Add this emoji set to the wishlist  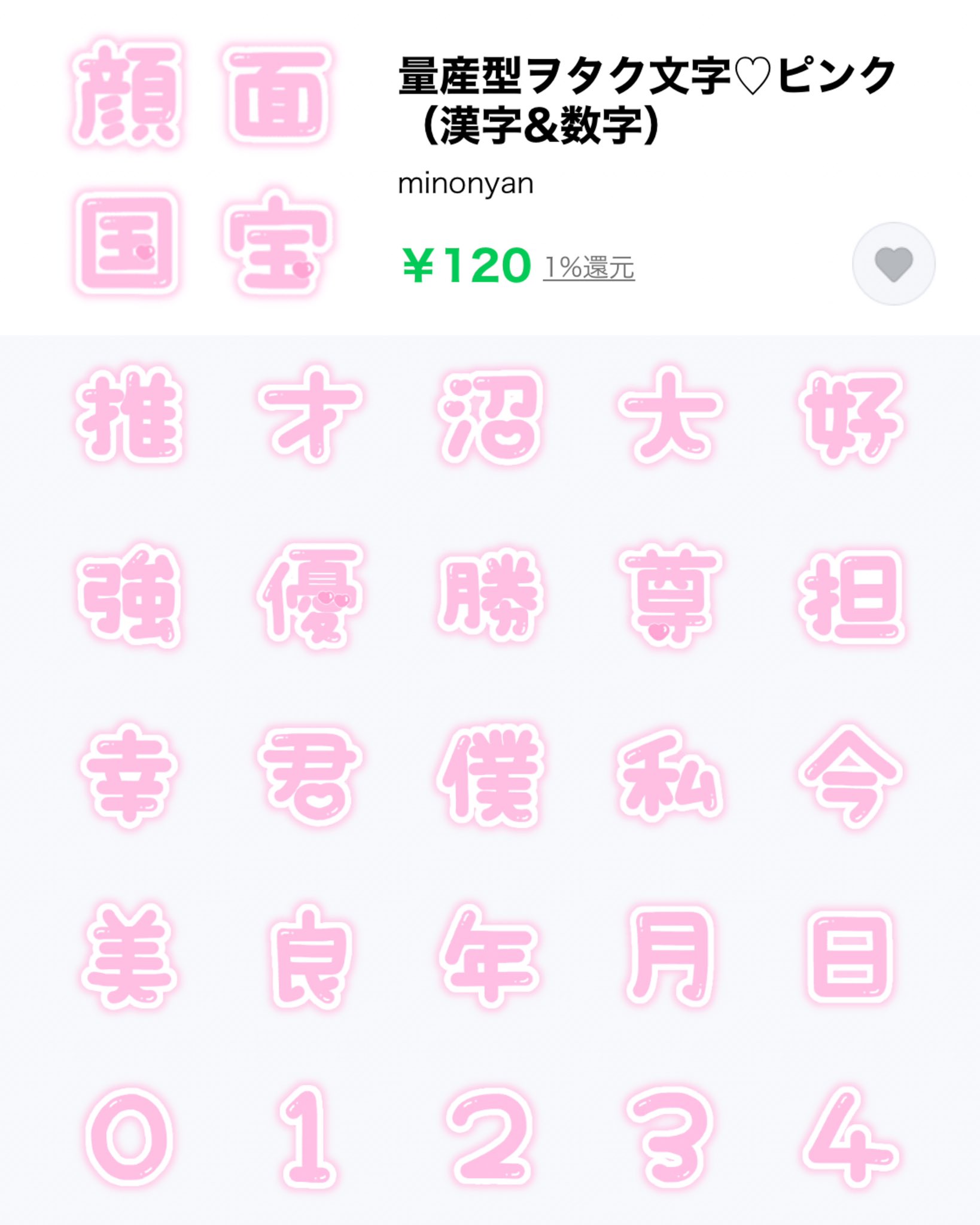pos(893,264)
